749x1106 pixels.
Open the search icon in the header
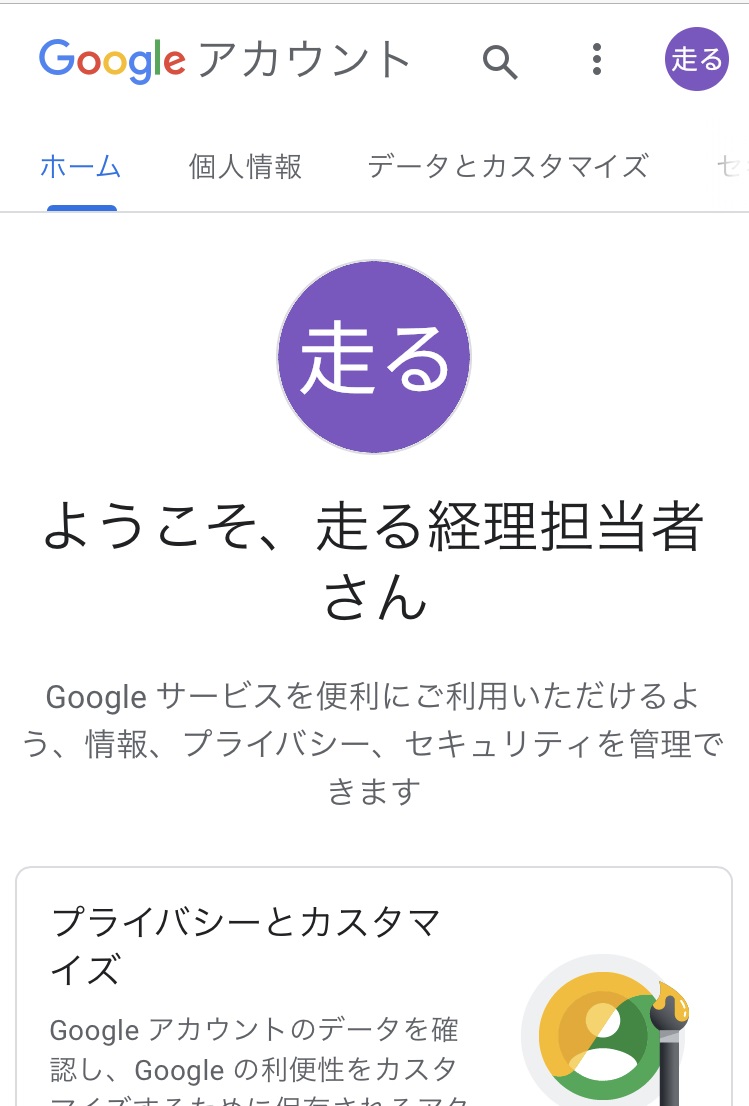click(x=500, y=61)
